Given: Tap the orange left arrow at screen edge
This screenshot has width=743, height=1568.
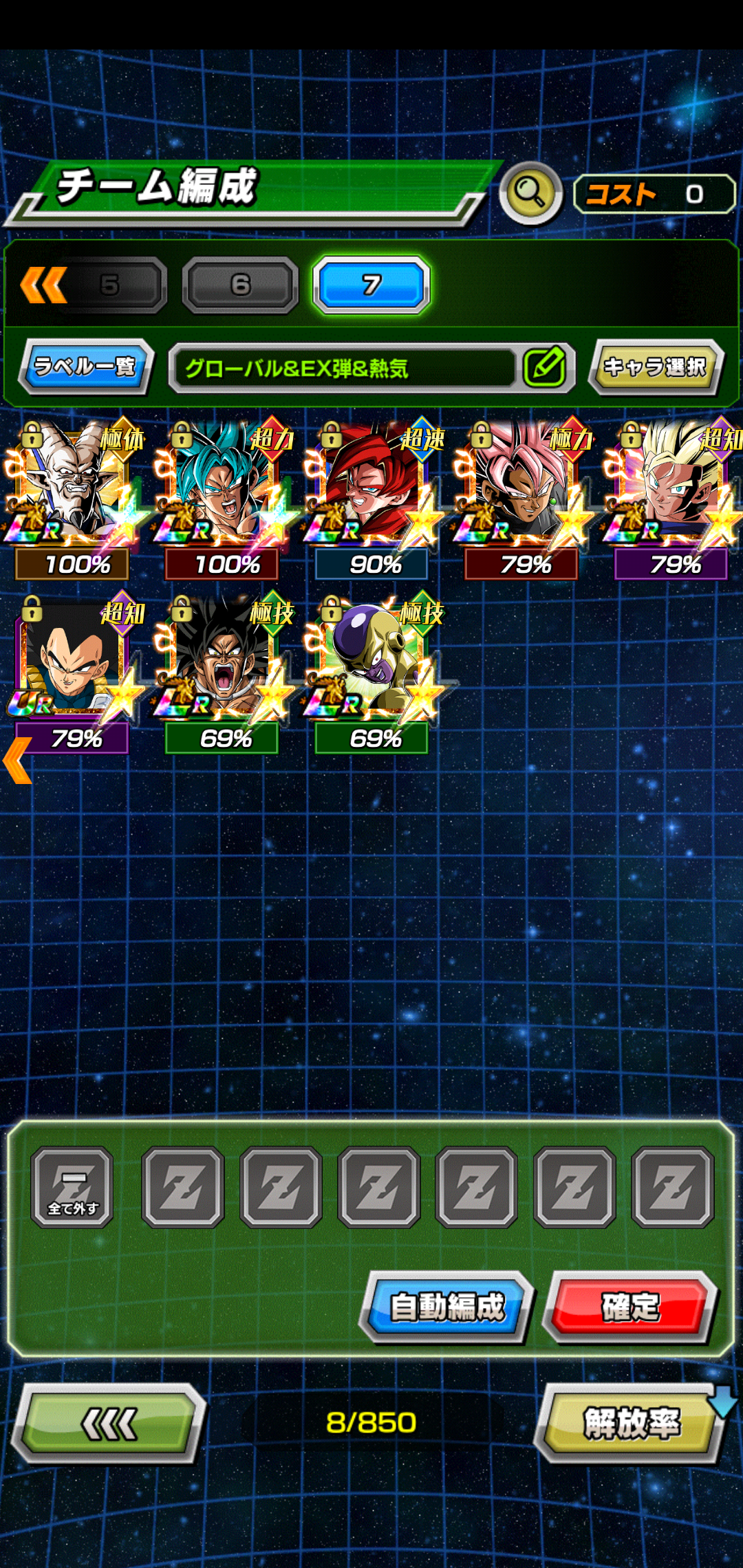Looking at the screenshot, I should pyautogui.click(x=17, y=760).
